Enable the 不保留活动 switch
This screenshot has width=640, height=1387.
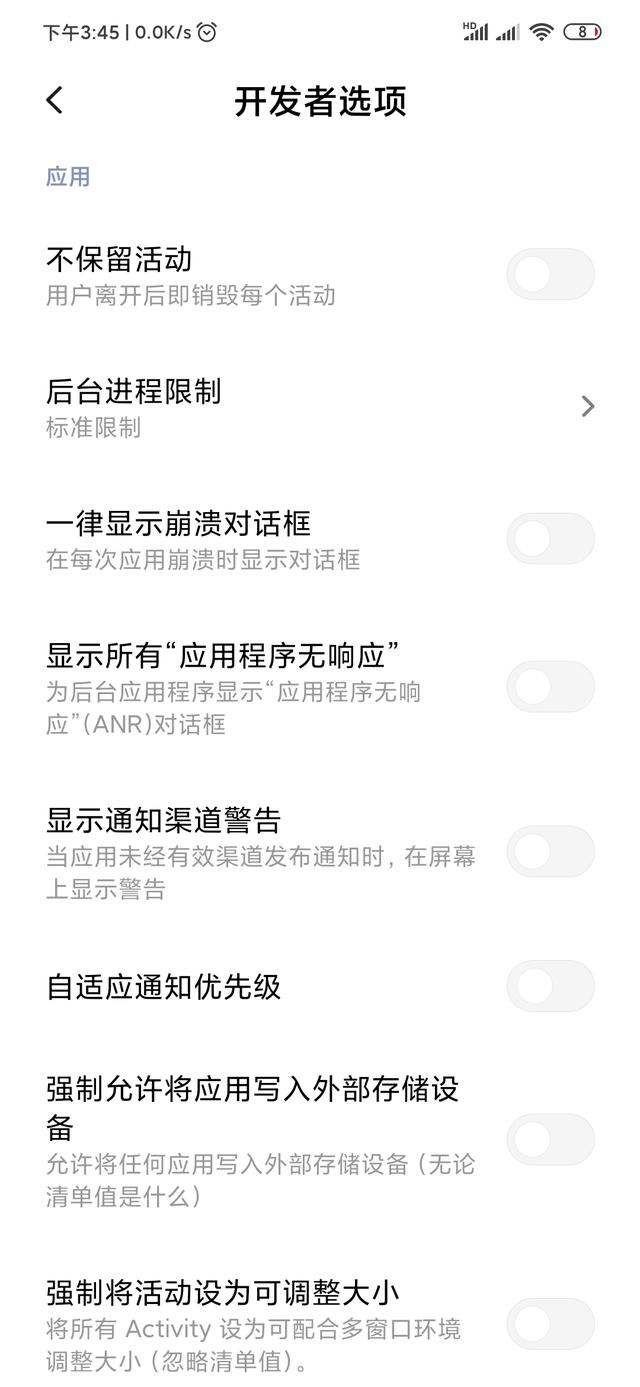550,274
